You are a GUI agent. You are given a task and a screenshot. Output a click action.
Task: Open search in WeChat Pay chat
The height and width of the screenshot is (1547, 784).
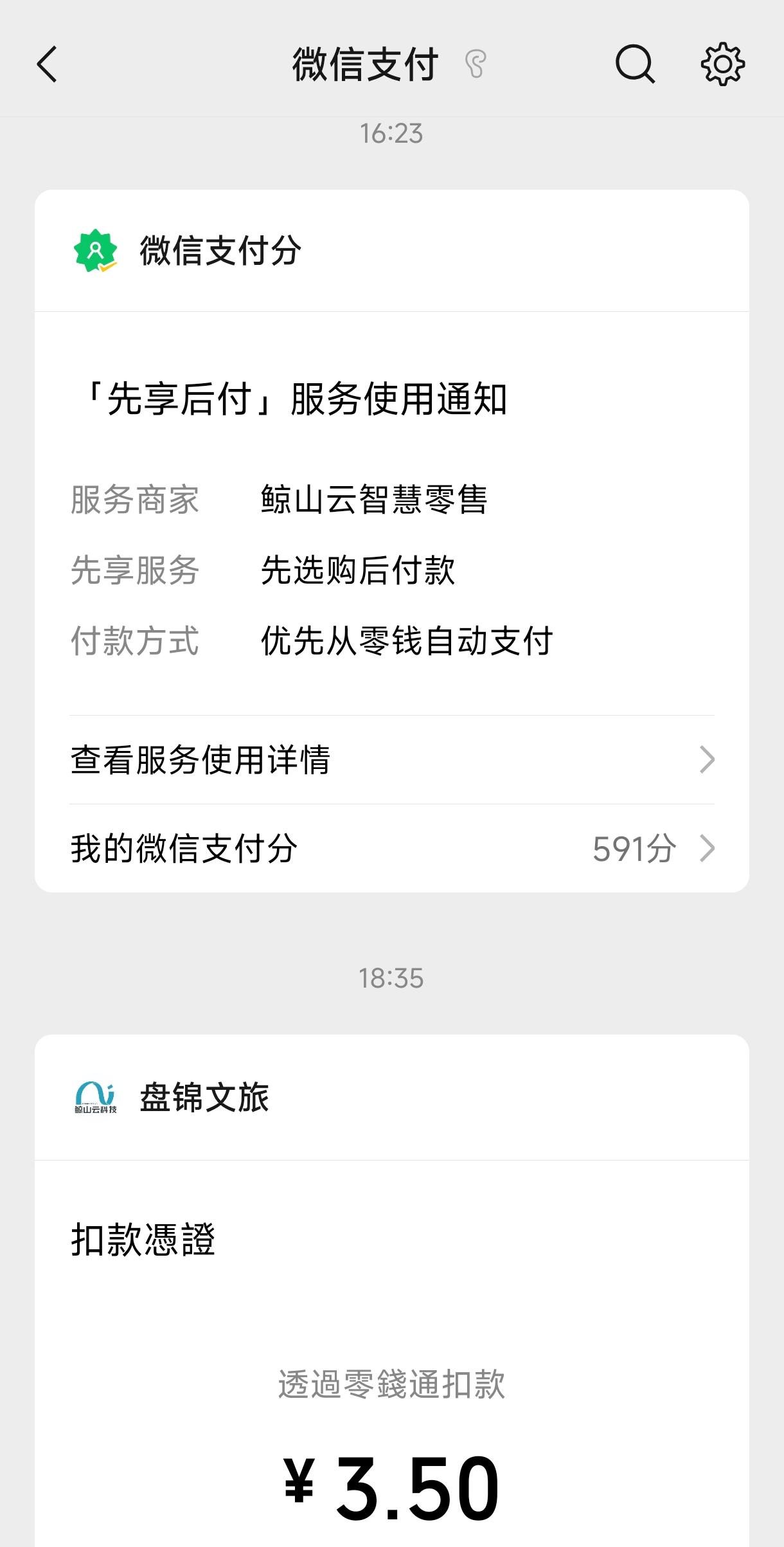635,64
